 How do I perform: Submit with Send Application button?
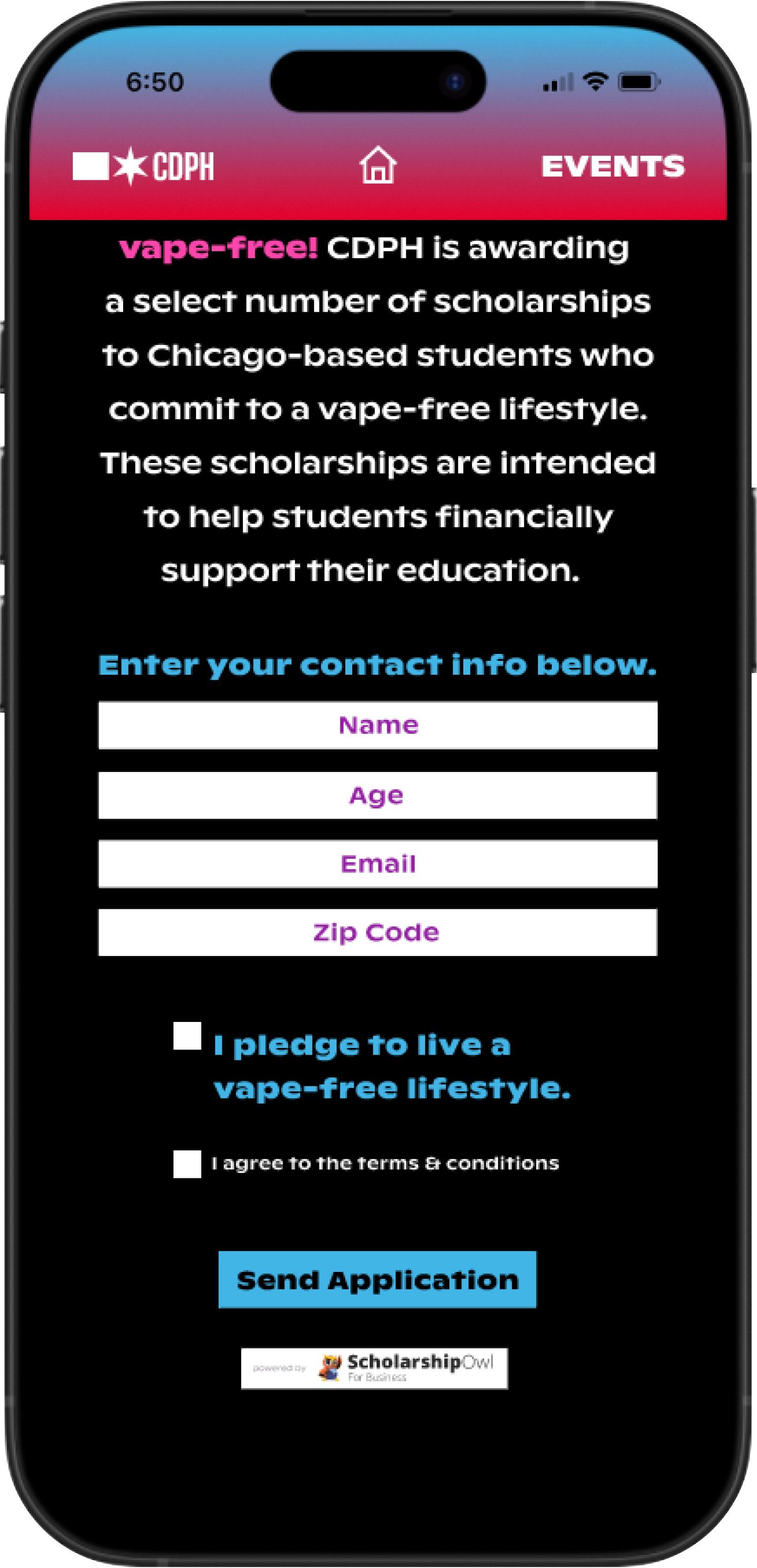click(377, 1279)
